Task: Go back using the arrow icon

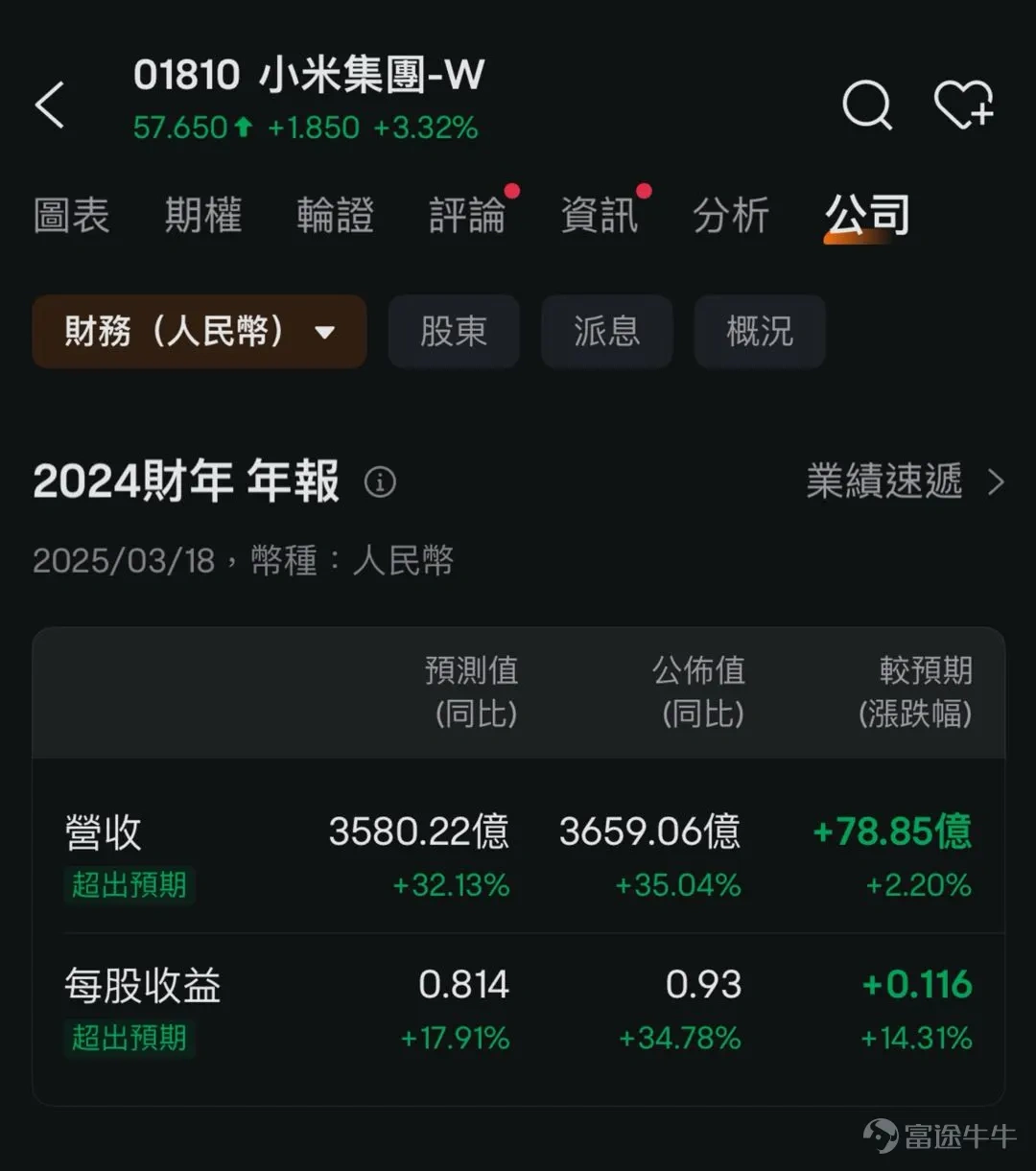Action: (50, 105)
